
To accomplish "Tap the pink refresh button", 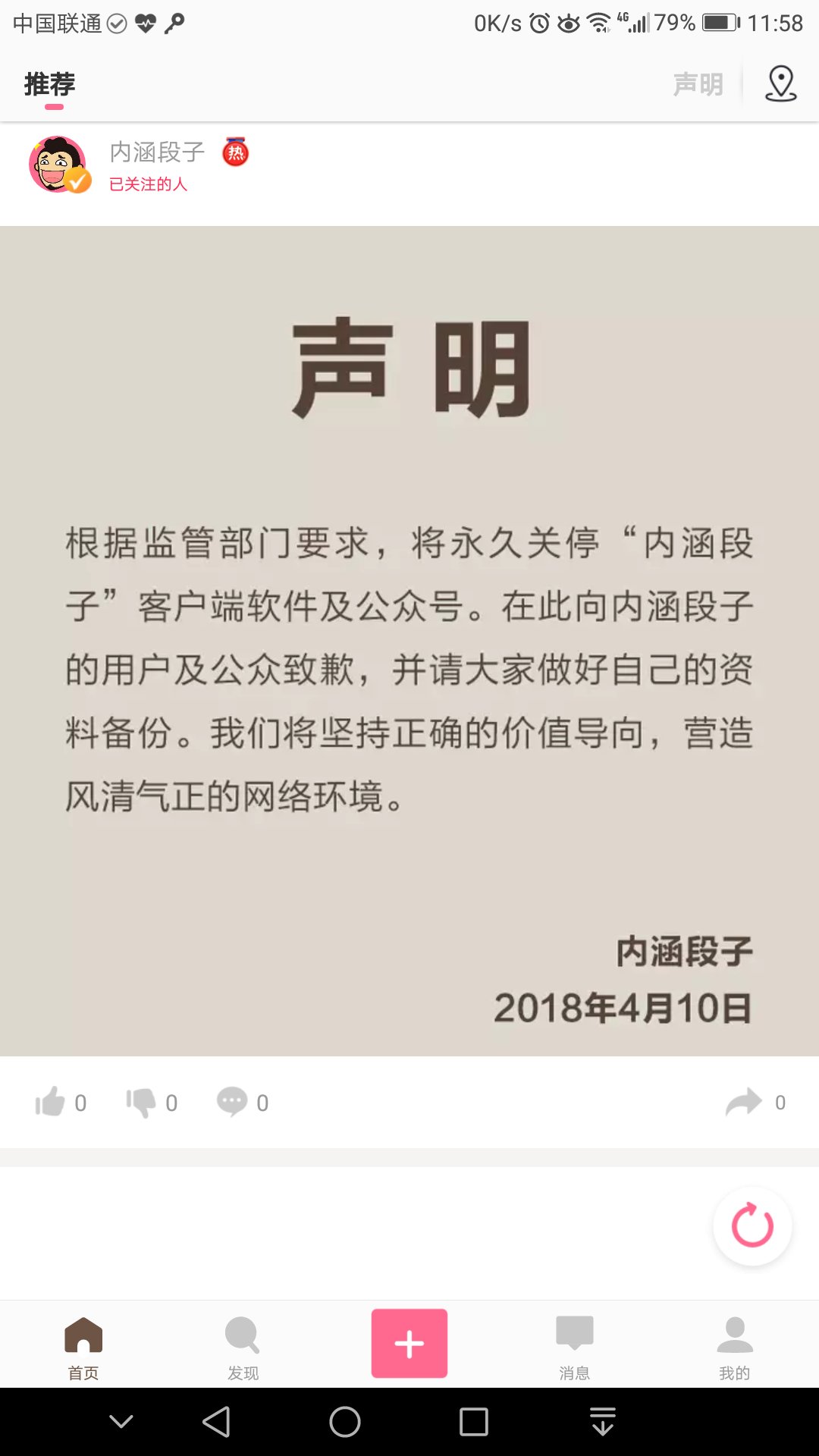I will pos(752,1225).
